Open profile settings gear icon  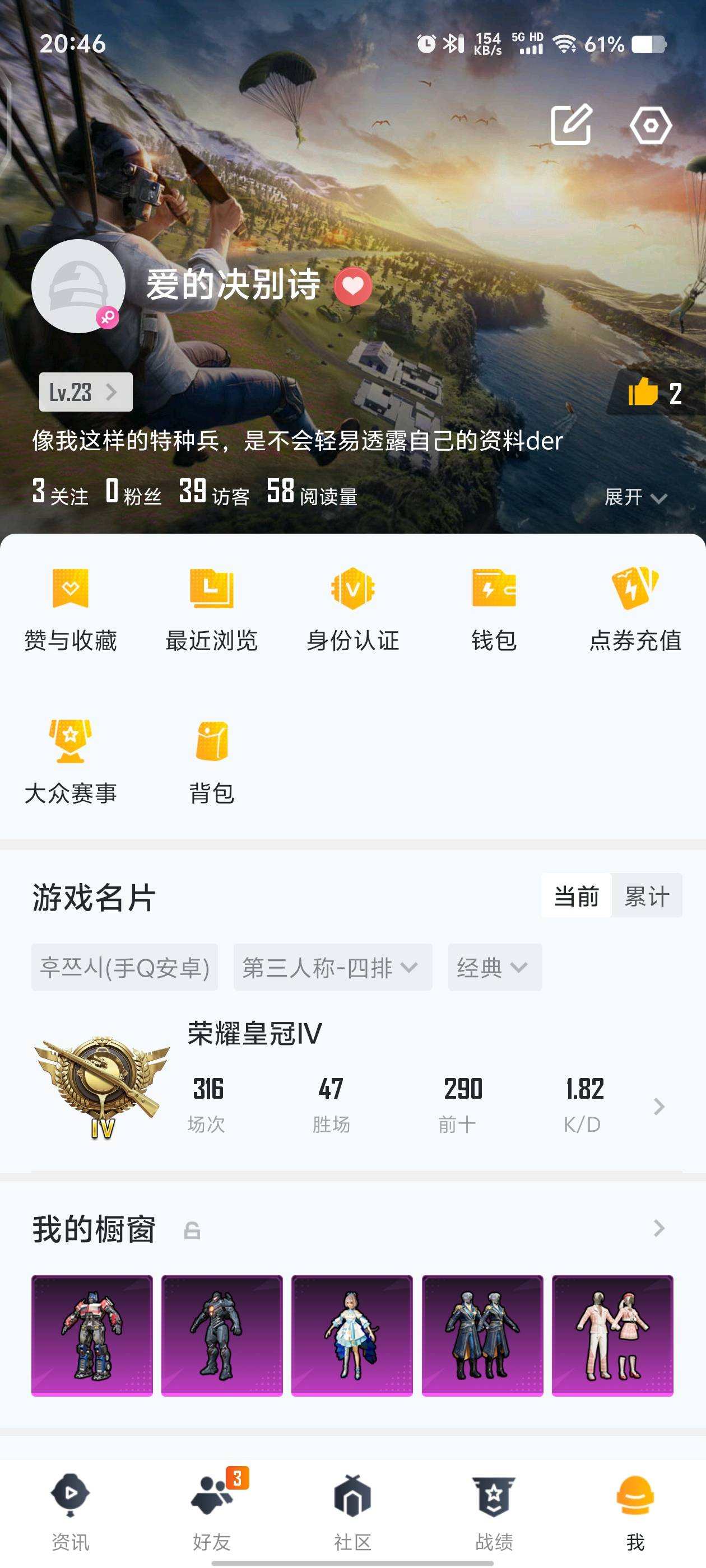[x=651, y=125]
